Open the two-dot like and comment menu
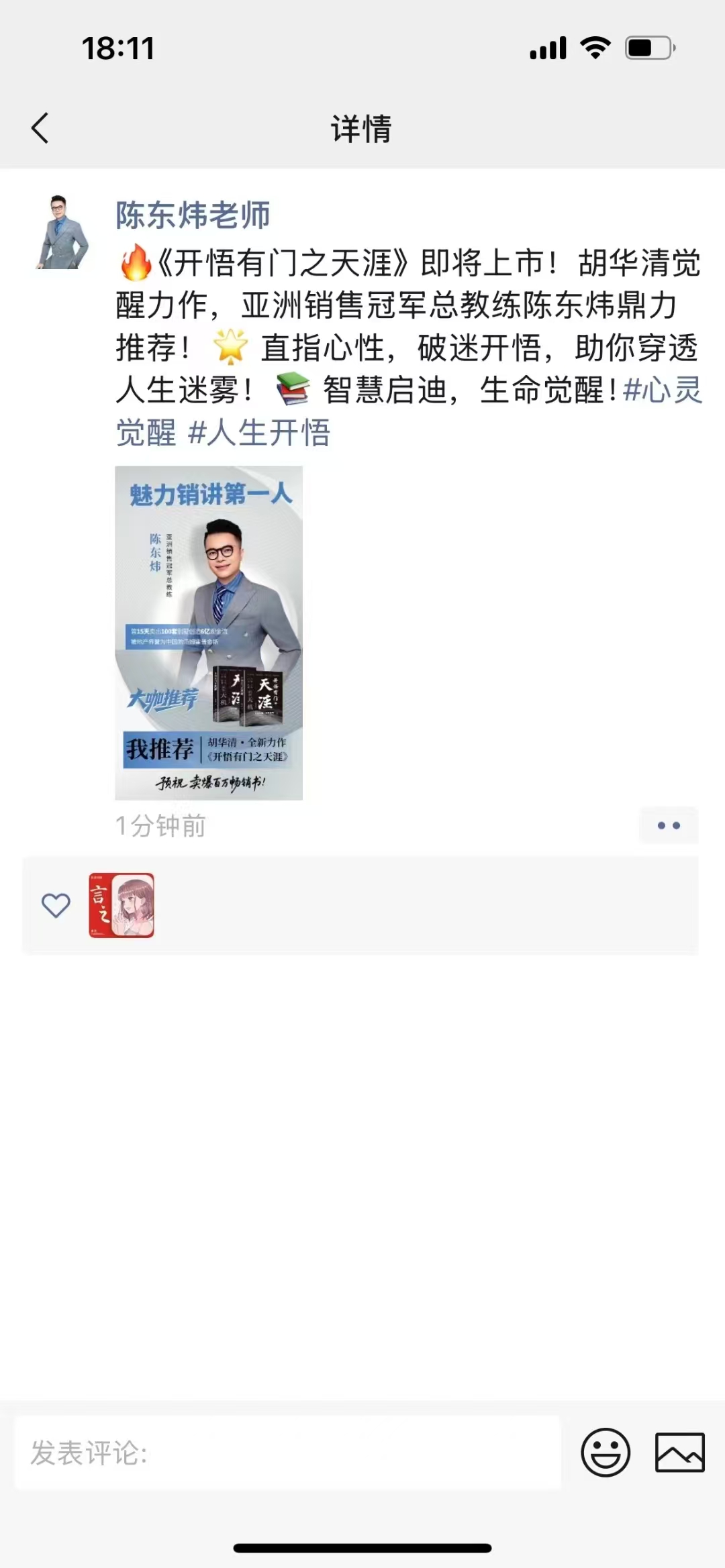Screen dimensions: 725x1568 click(x=669, y=825)
